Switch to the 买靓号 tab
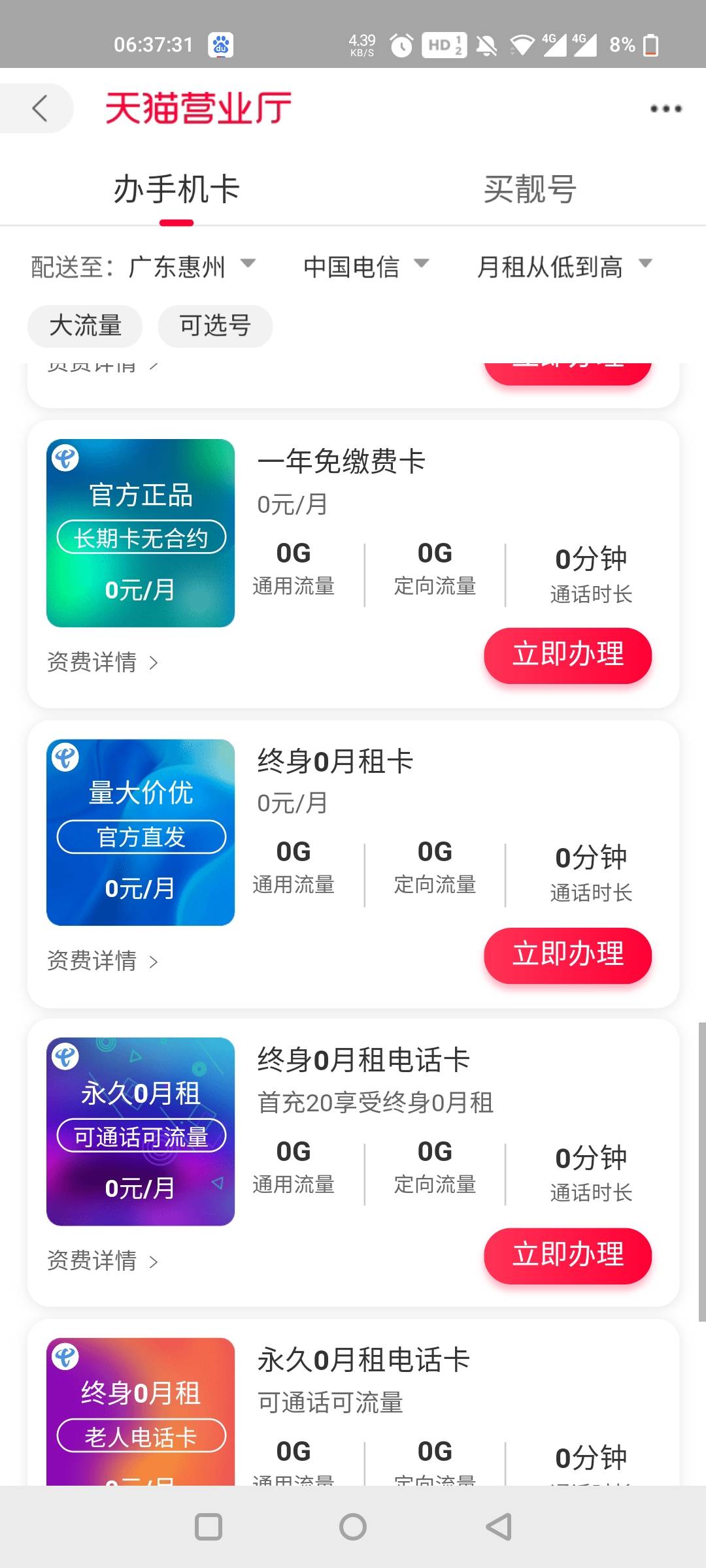 (529, 189)
